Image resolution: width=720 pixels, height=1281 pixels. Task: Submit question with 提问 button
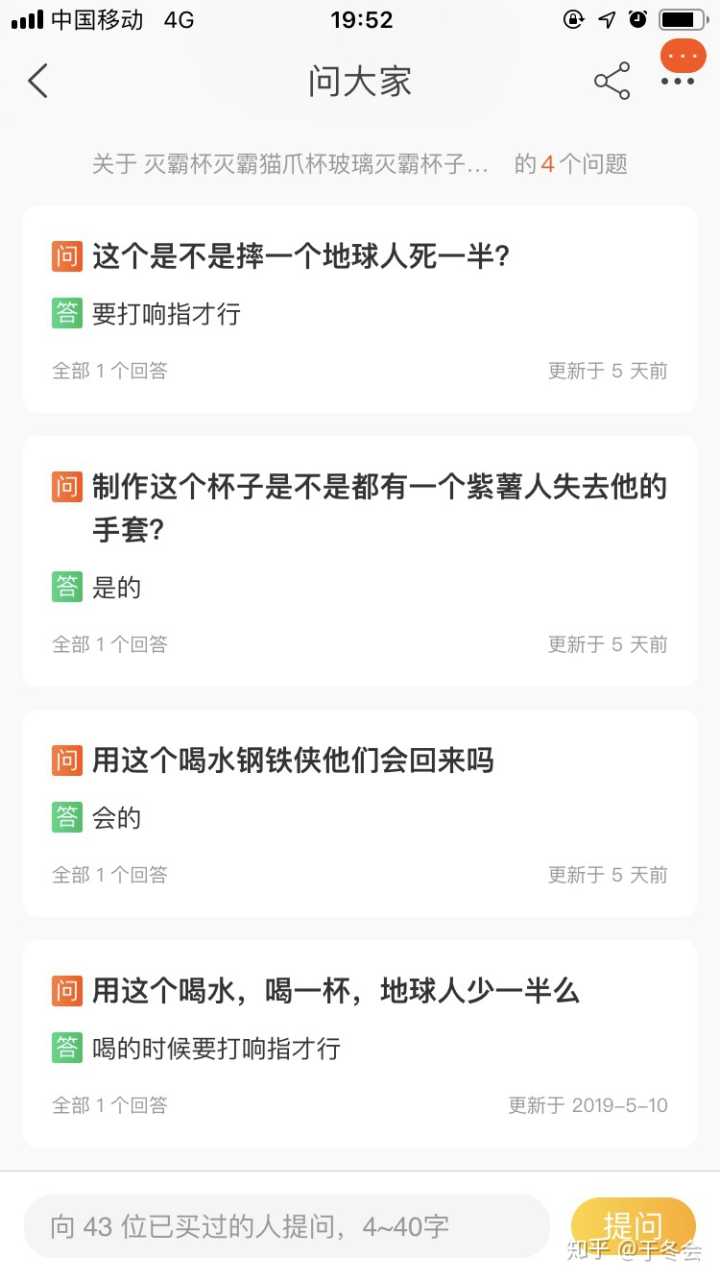point(632,1226)
